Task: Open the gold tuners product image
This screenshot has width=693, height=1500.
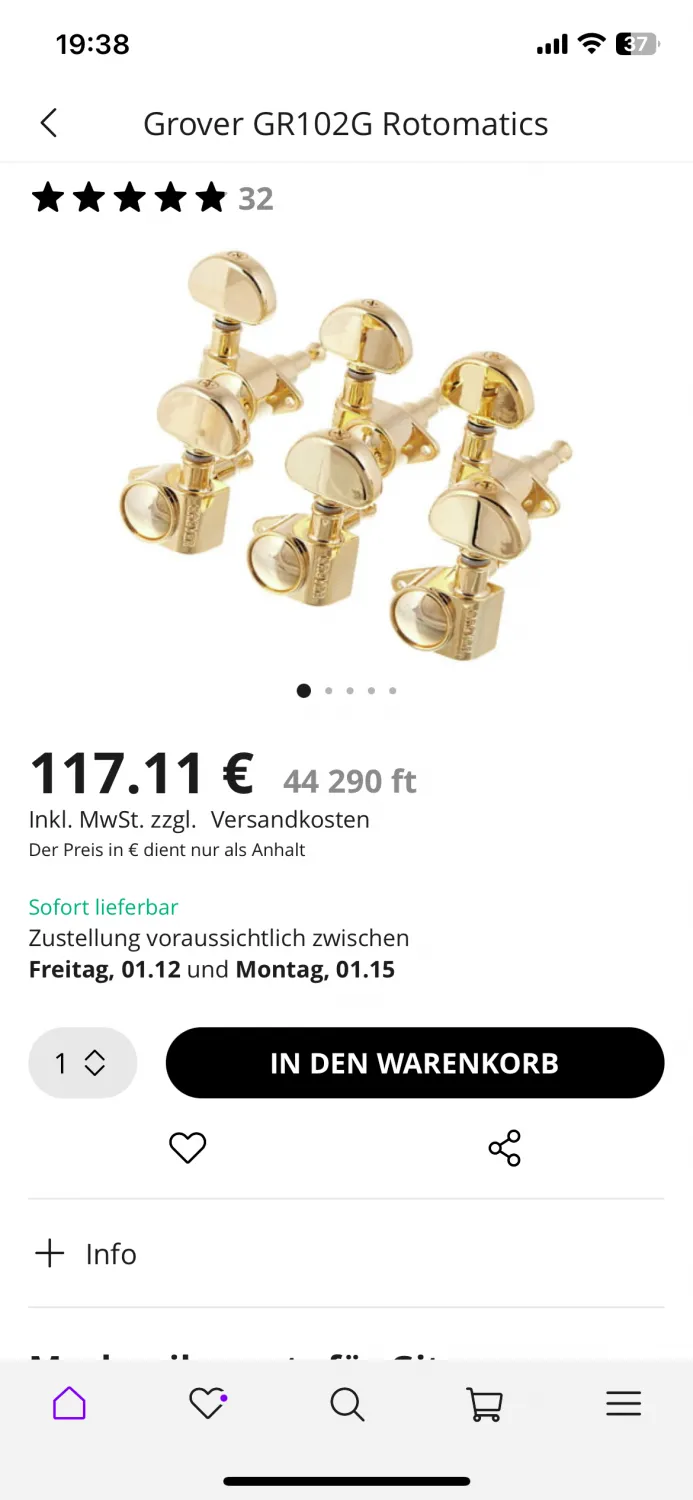Action: (346, 455)
